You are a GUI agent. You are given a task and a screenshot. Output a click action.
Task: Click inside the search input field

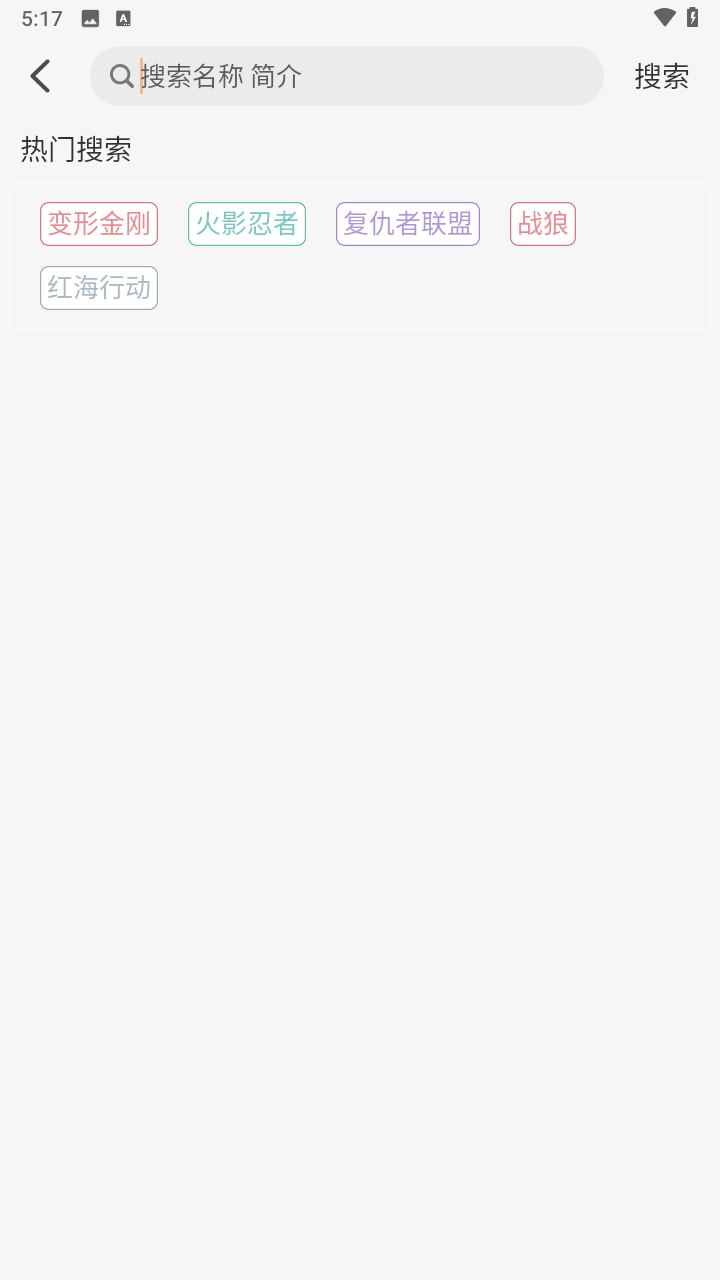click(347, 76)
